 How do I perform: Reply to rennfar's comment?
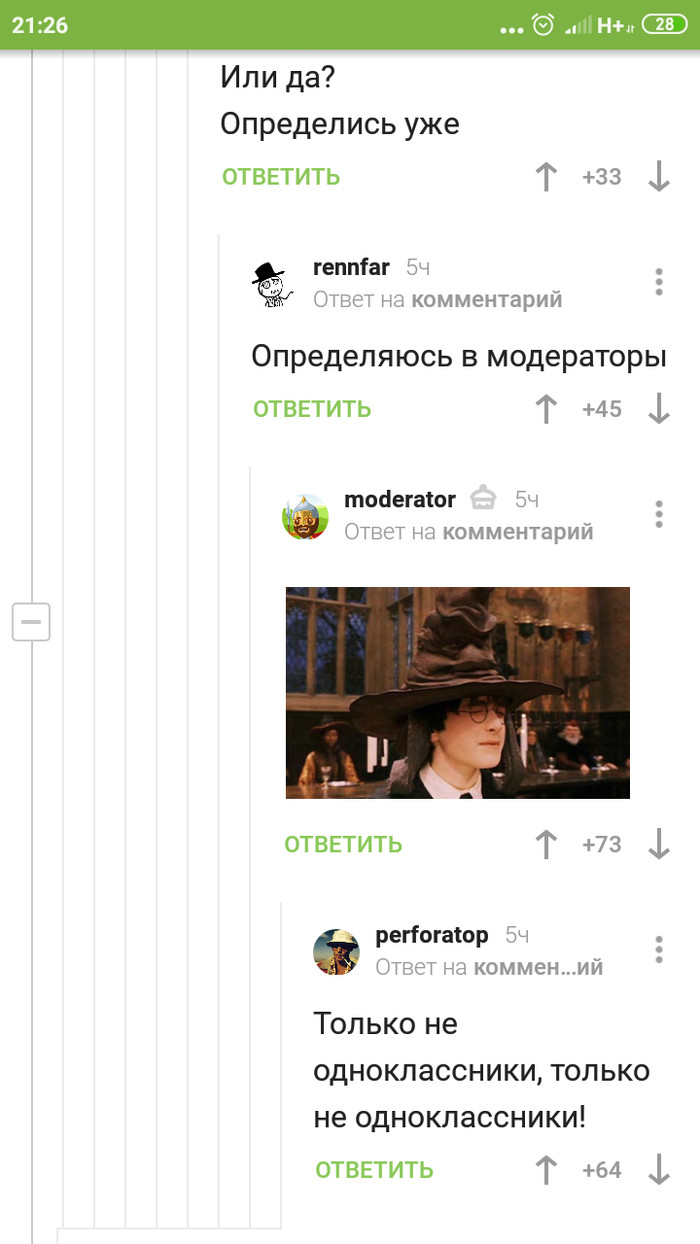pos(312,409)
